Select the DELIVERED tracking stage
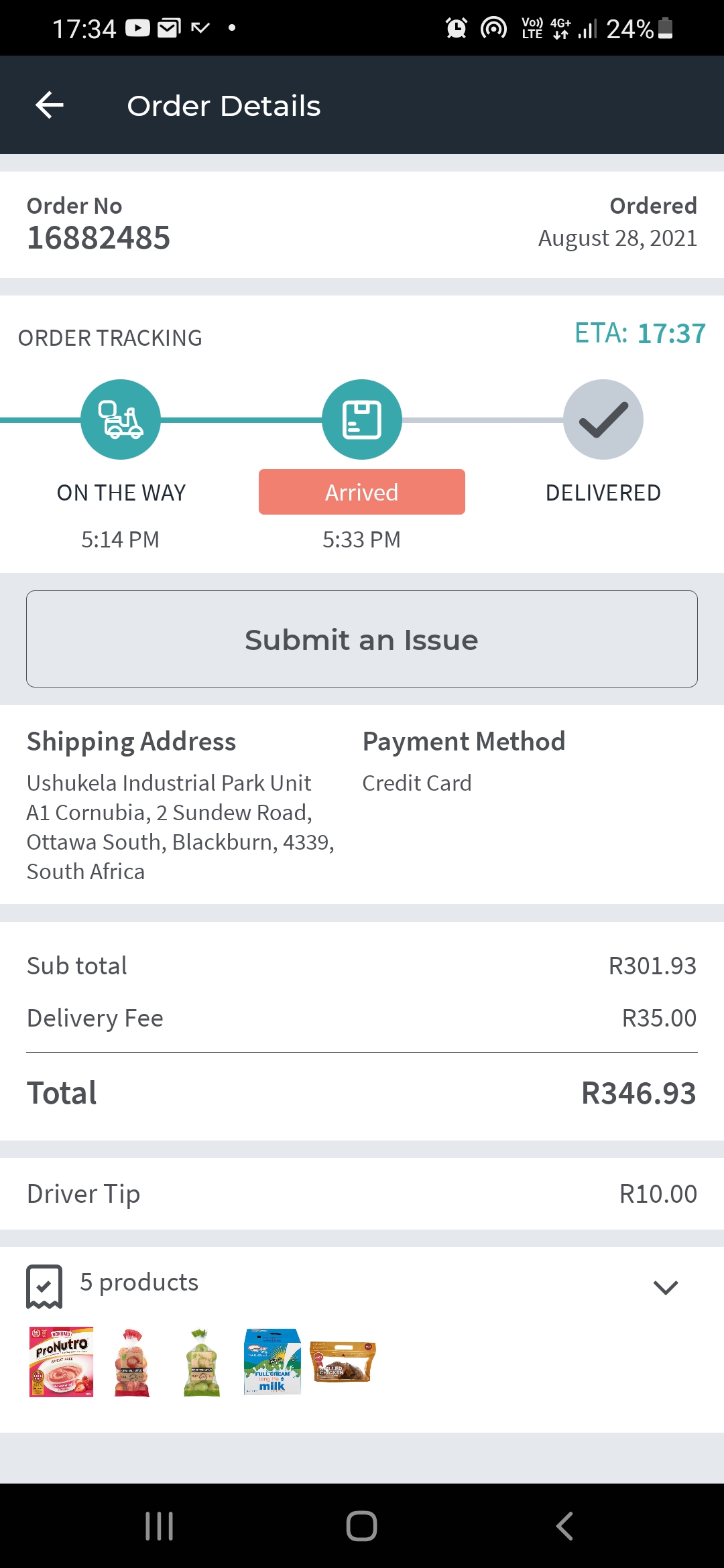The height and width of the screenshot is (1568, 724). [603, 492]
